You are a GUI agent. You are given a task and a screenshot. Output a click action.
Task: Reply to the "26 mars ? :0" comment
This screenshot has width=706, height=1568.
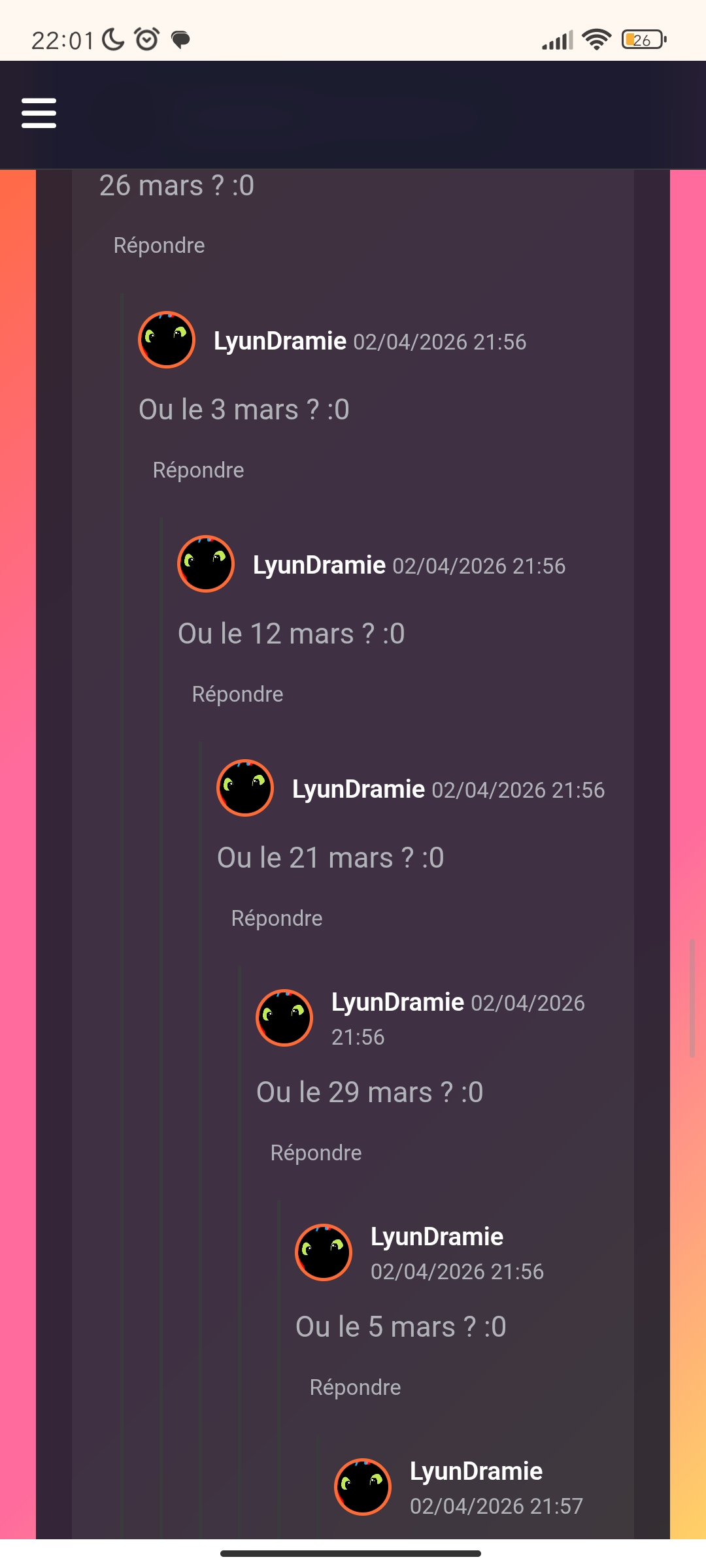click(159, 246)
